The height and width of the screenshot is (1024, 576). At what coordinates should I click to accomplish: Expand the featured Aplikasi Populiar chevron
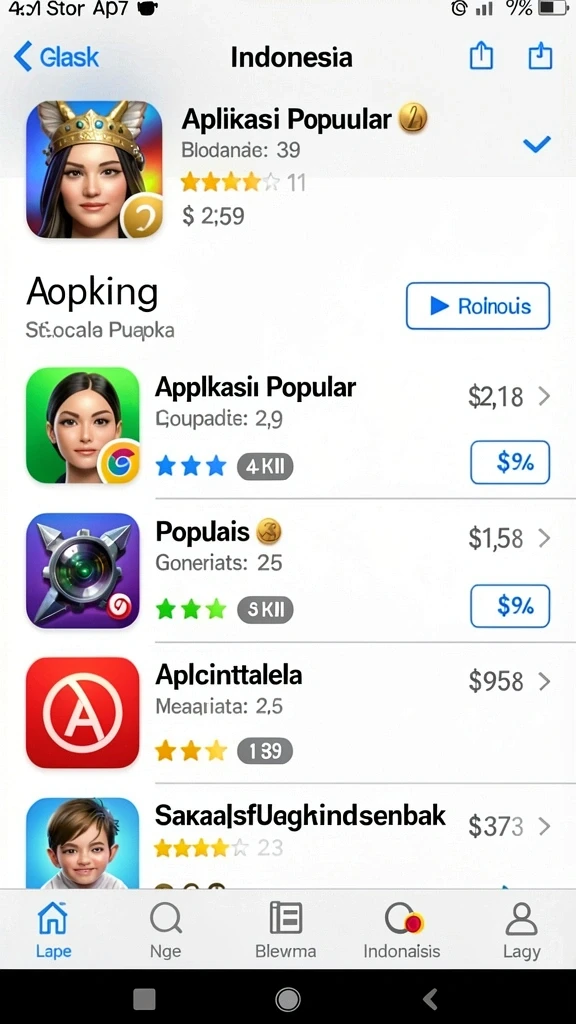click(537, 144)
